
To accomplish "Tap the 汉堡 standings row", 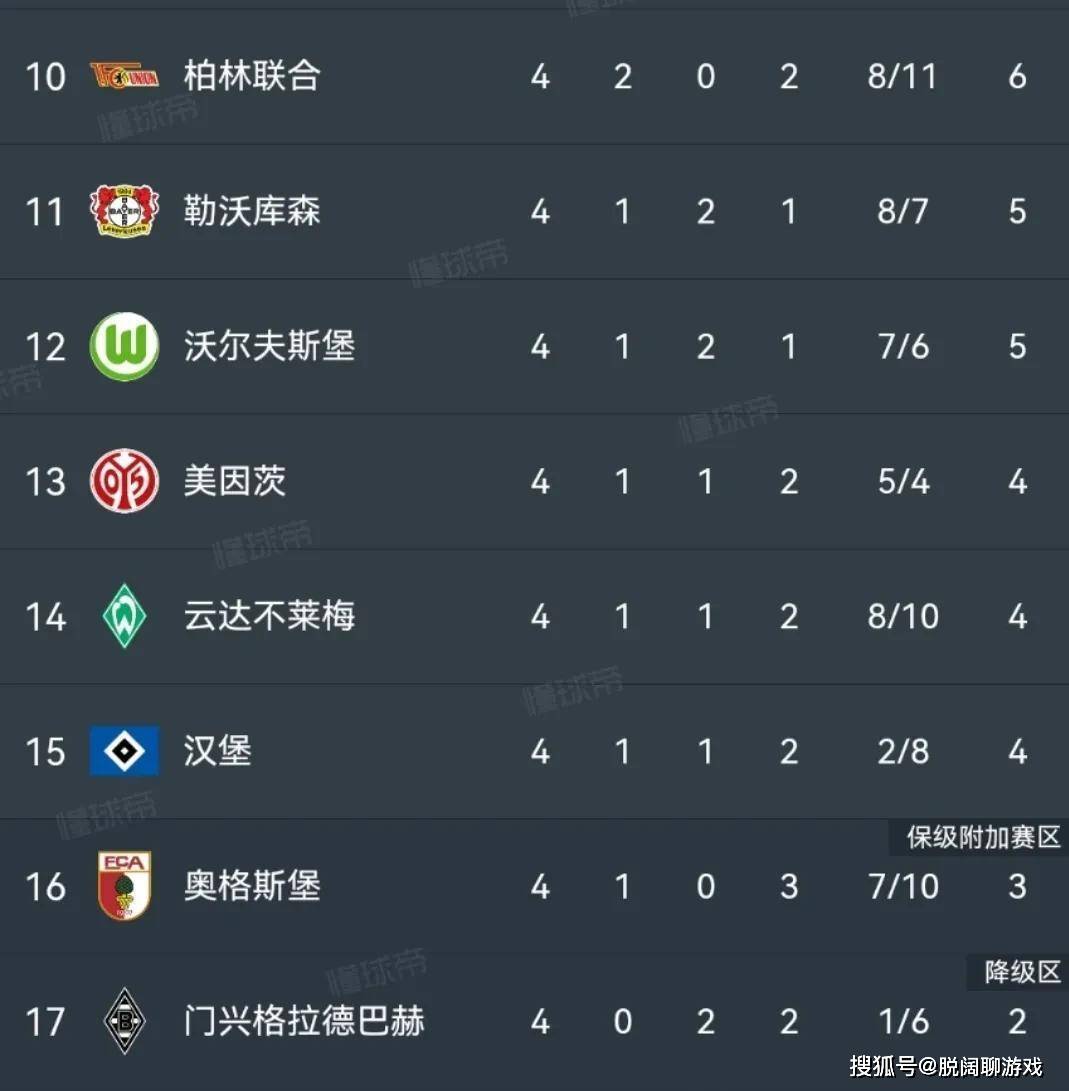I will pos(218,751).
